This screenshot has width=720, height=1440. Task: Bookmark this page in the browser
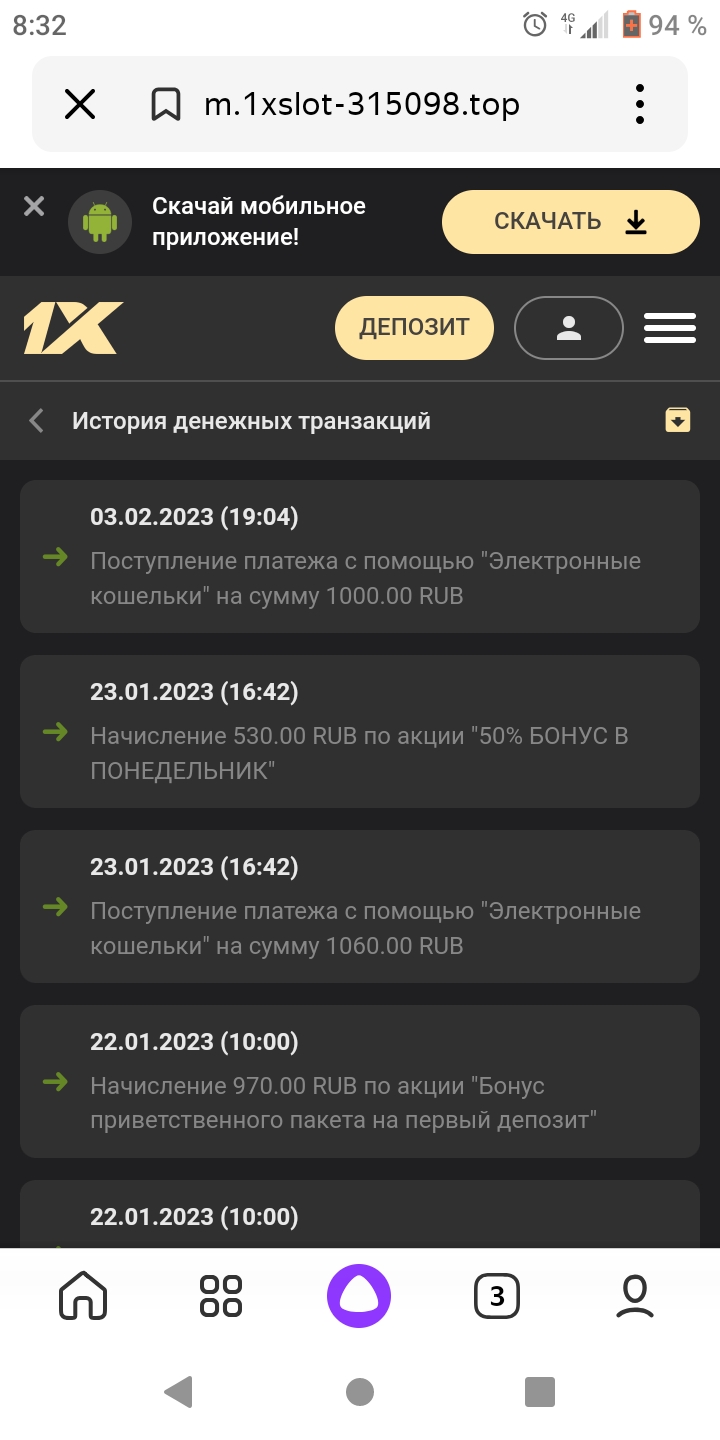[x=165, y=104]
